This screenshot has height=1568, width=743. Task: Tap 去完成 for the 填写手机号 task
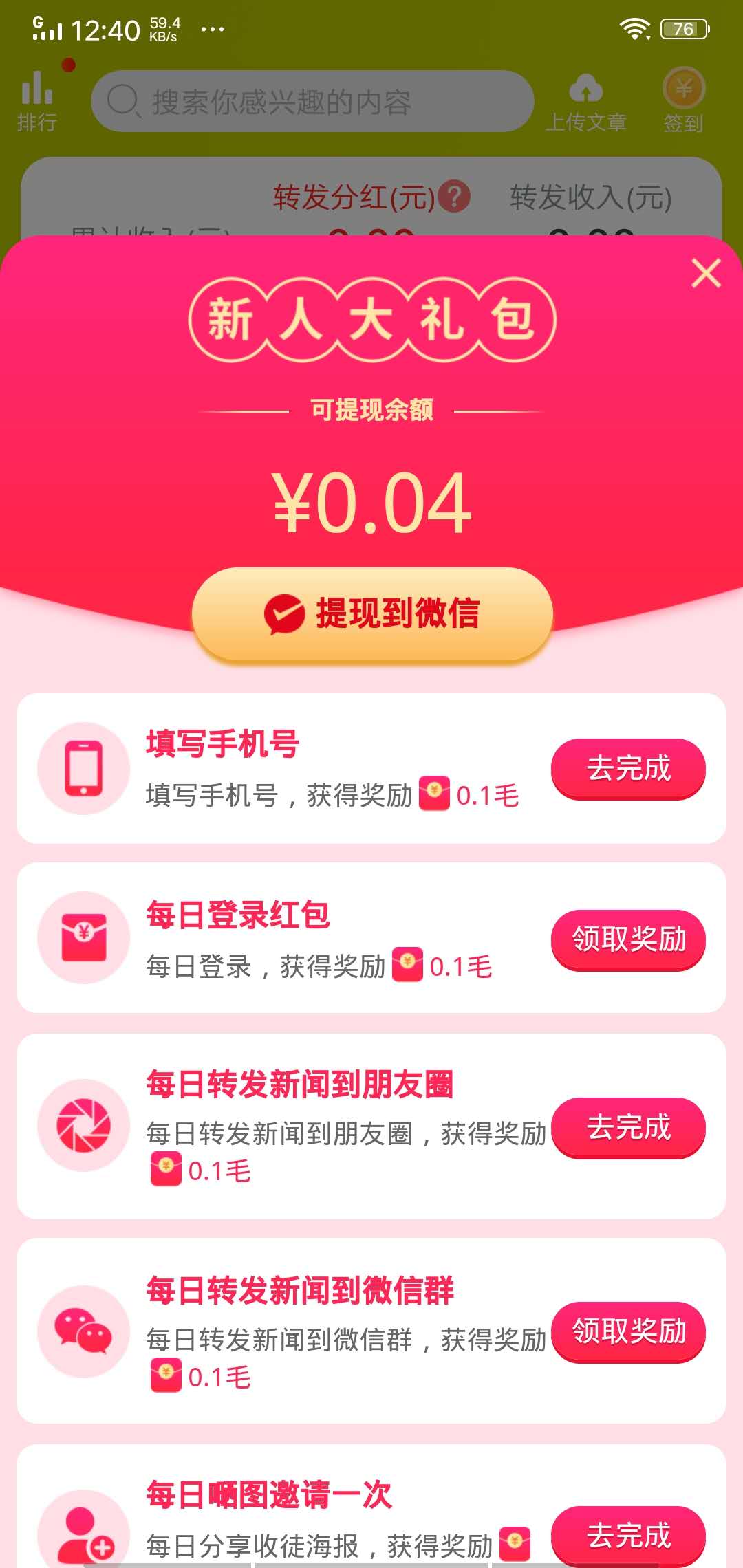pyautogui.click(x=628, y=770)
